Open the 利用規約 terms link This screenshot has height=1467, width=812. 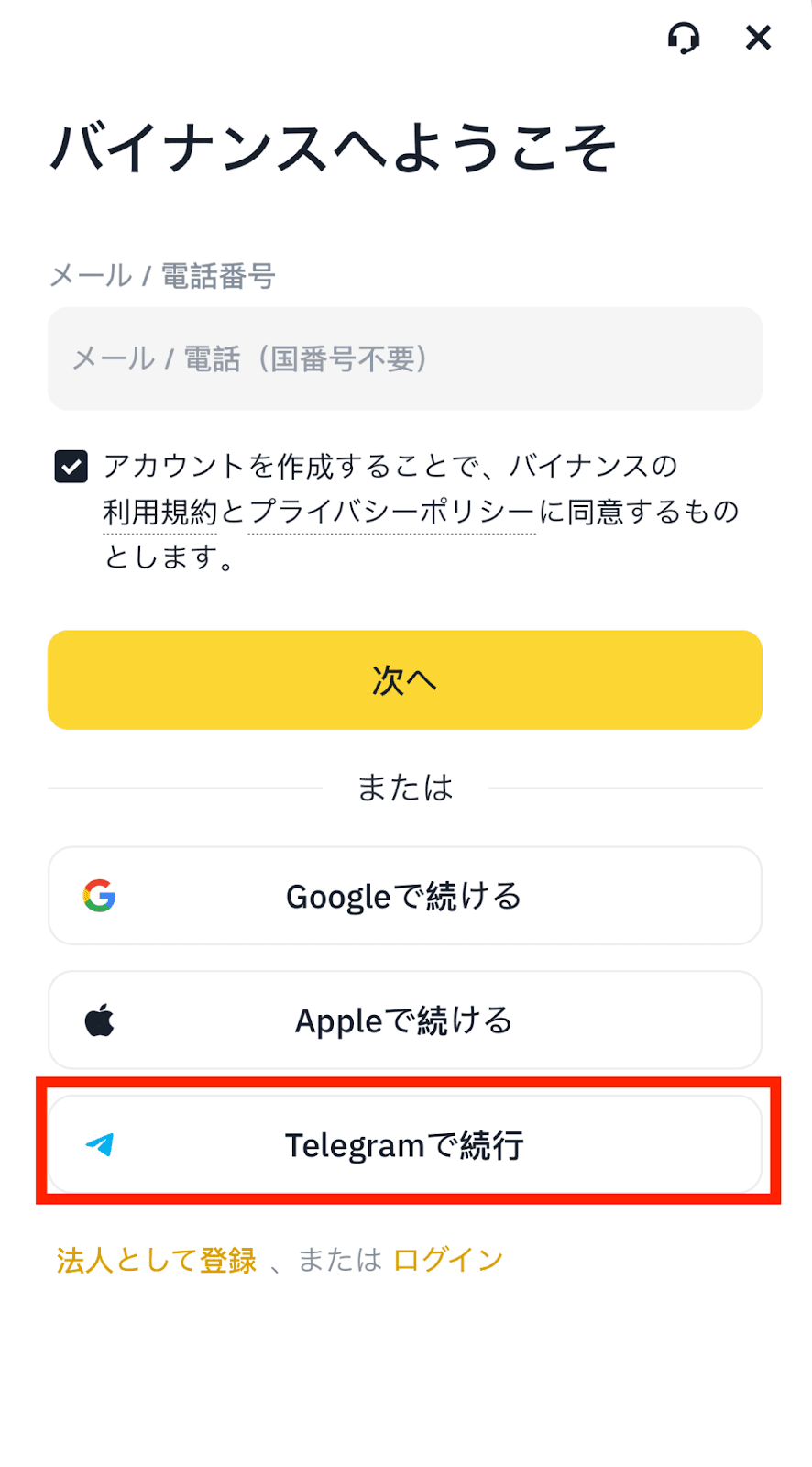tap(159, 512)
